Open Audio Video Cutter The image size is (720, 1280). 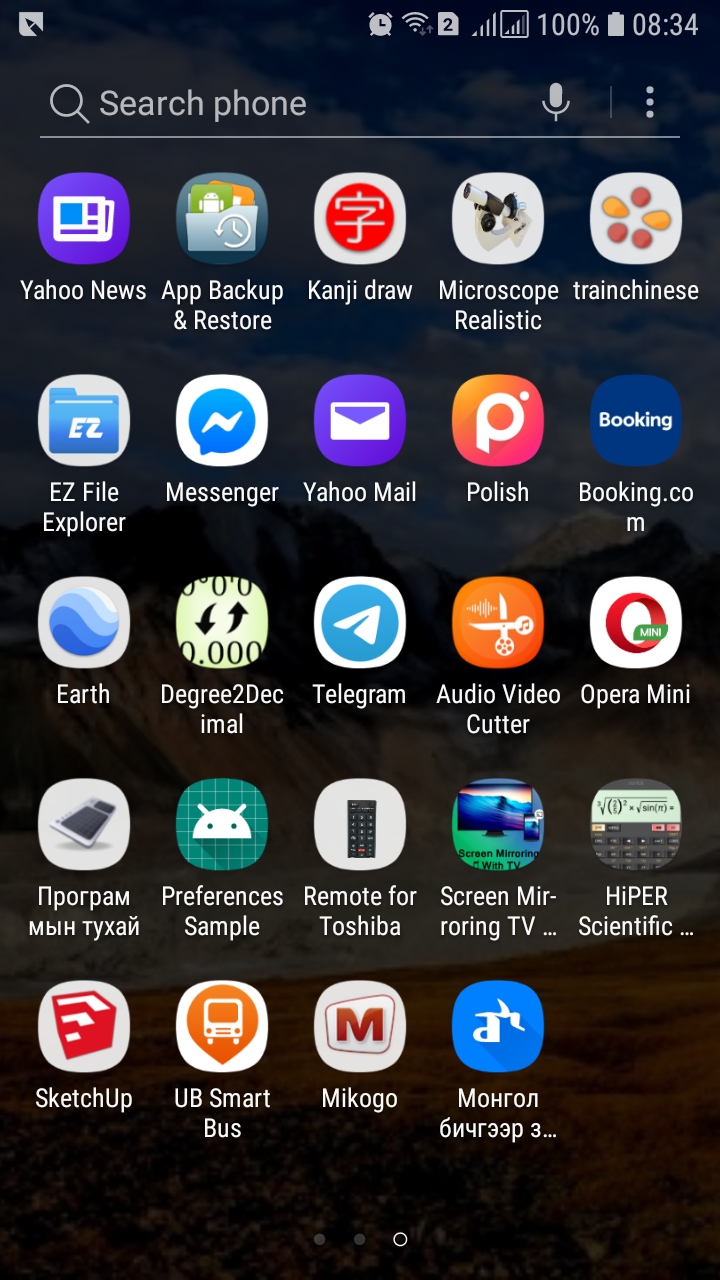(x=498, y=623)
